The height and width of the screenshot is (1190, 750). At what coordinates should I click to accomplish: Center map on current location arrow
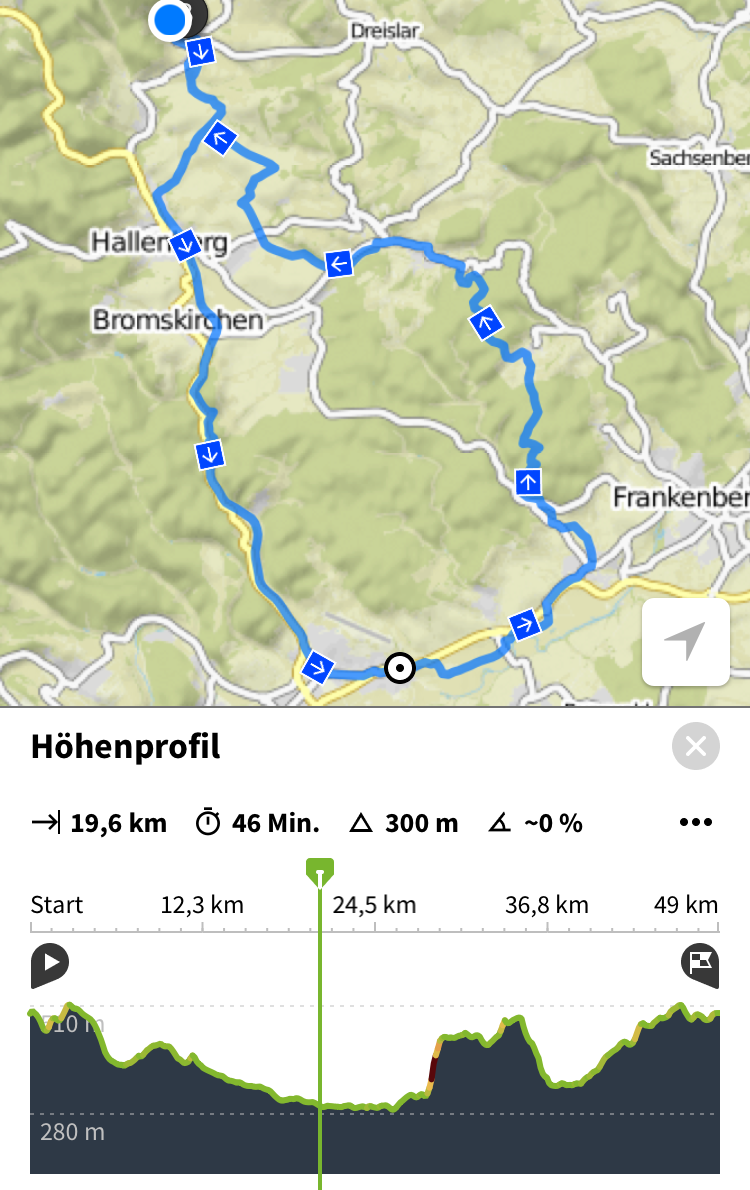[x=685, y=642]
